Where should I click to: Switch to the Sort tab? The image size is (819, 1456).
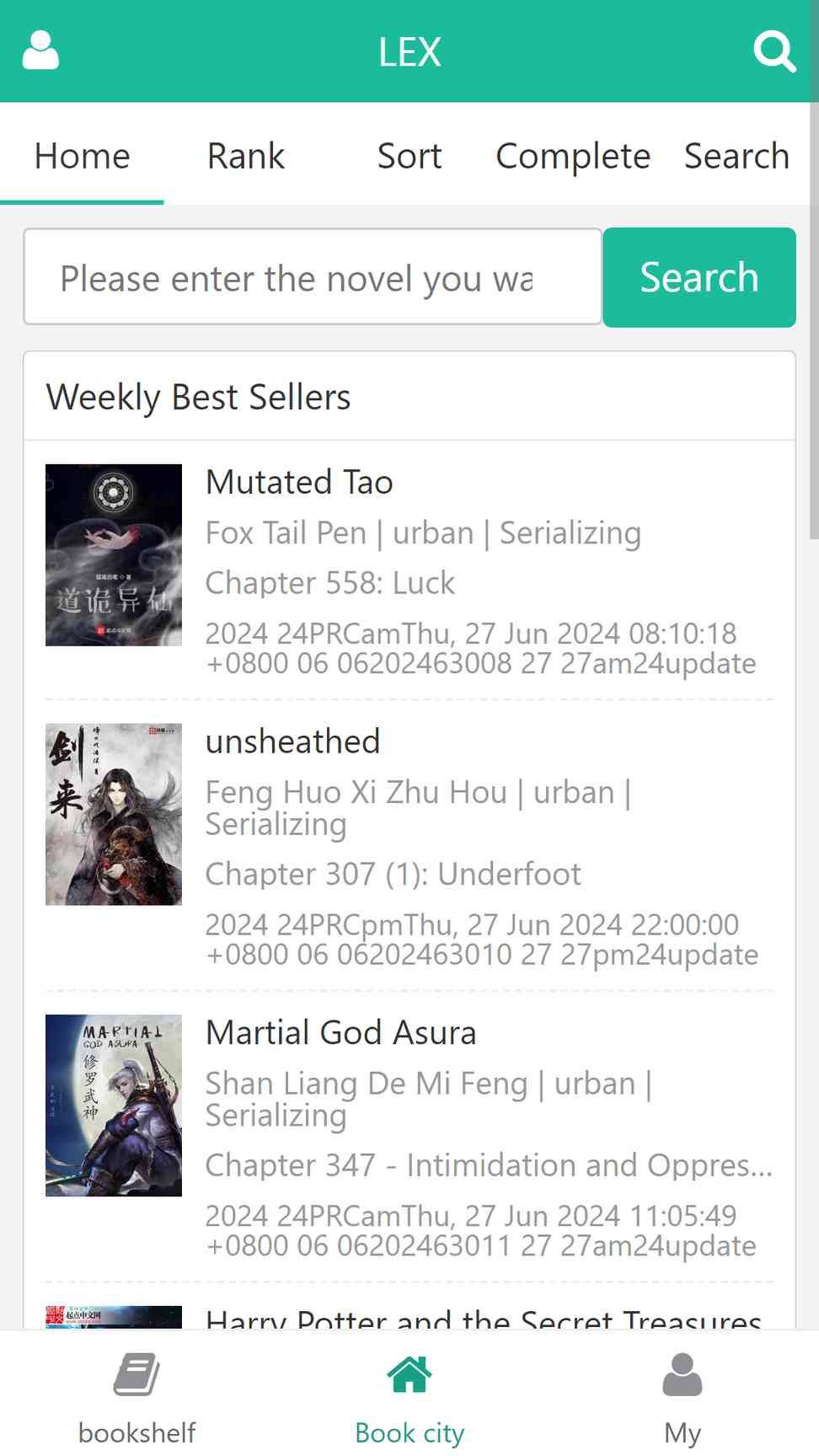click(409, 156)
